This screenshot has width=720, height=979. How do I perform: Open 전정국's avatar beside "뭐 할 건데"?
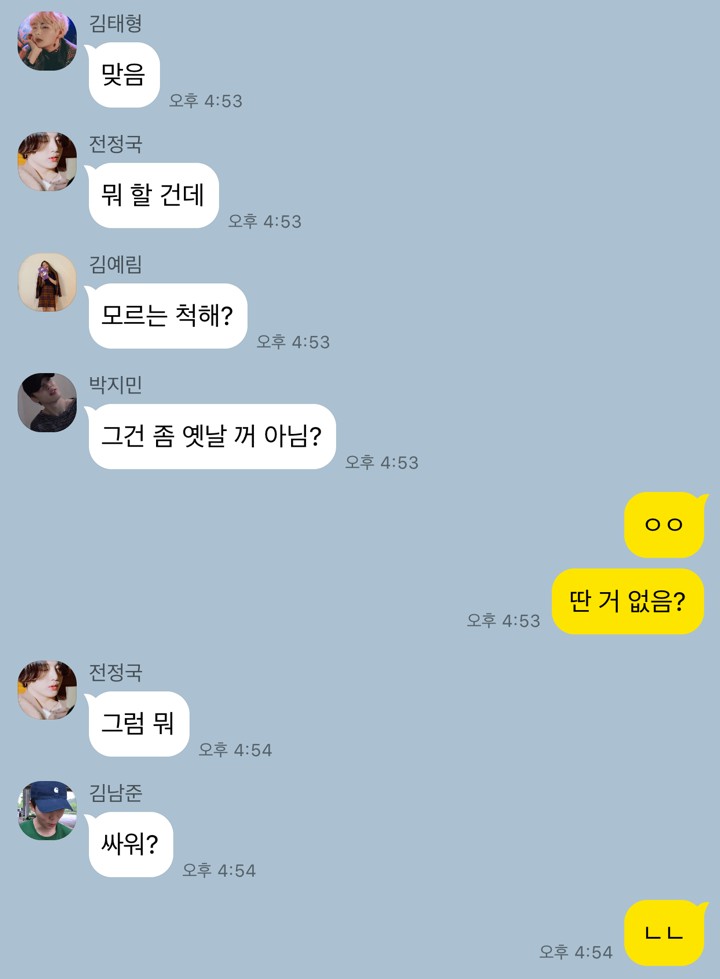[47, 162]
